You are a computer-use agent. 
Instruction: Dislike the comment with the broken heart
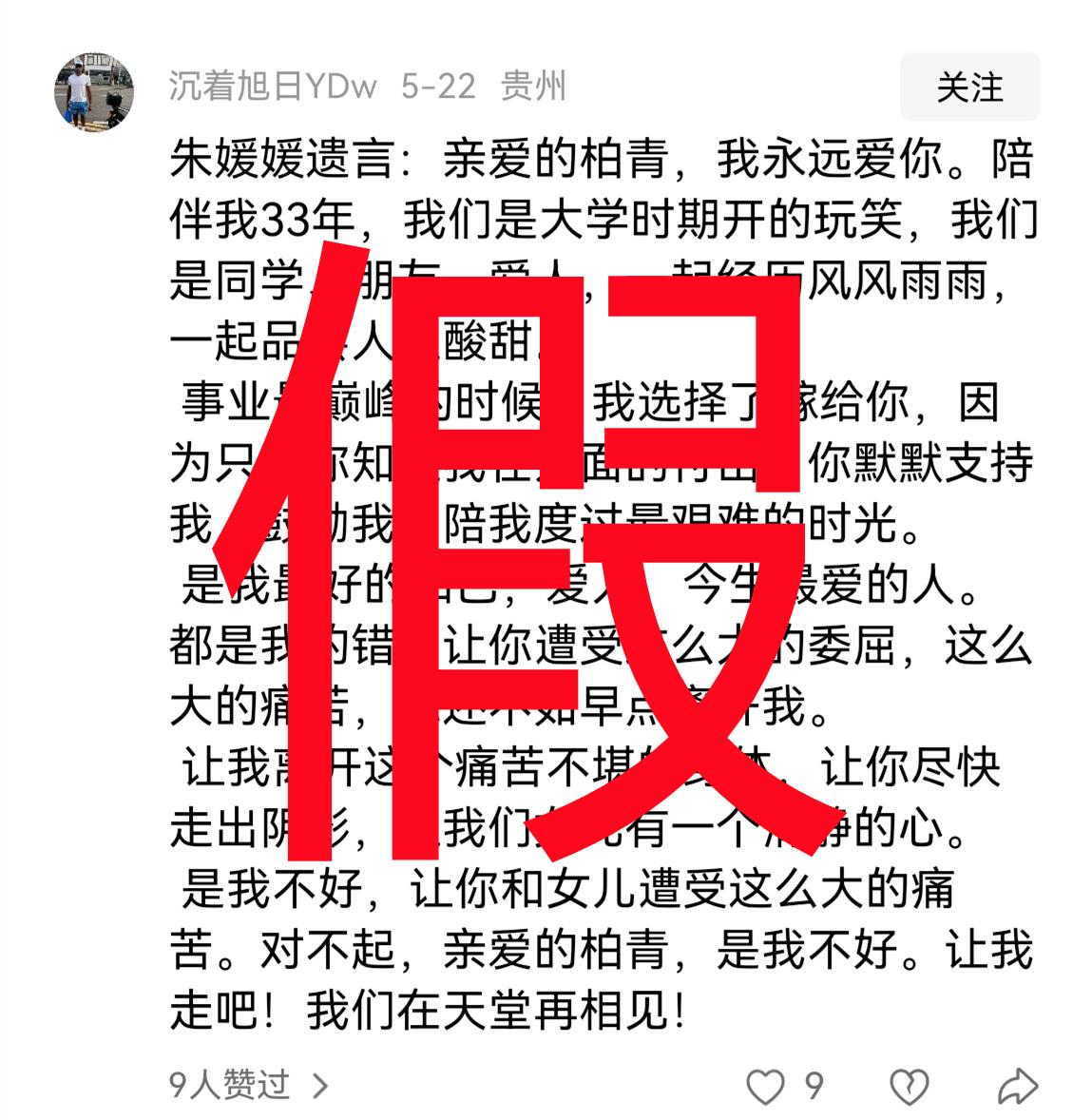pyautogui.click(x=910, y=1086)
